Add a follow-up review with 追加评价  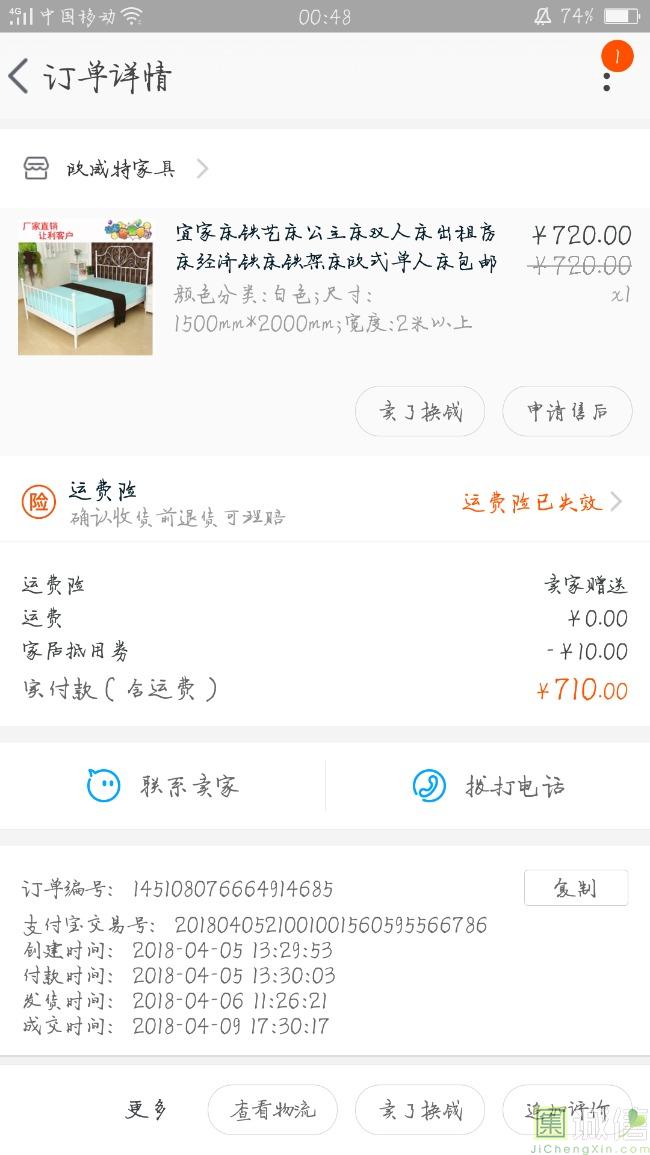(567, 1110)
